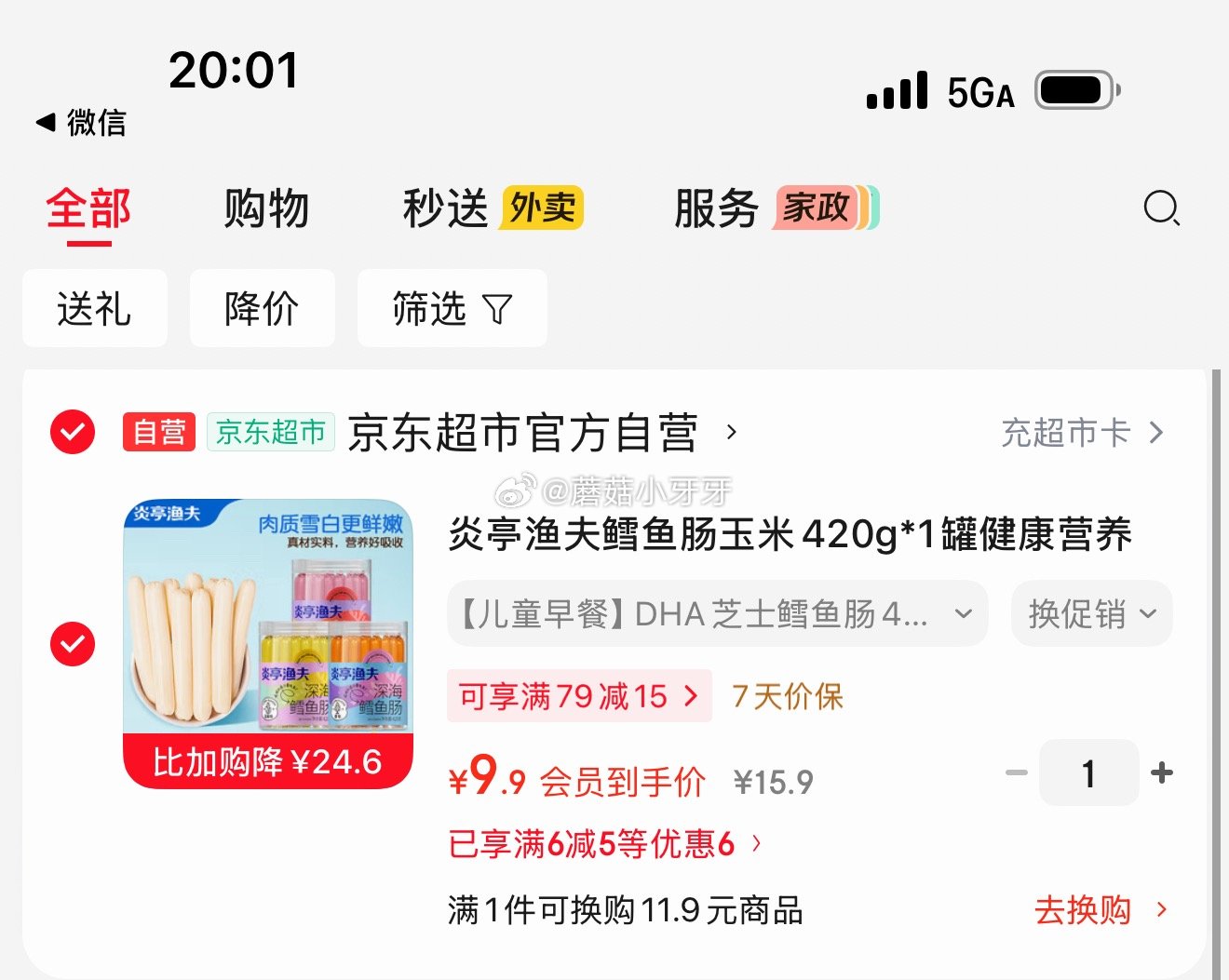Tap the 送礼 chip
This screenshot has height=980, width=1229.
pos(94,309)
